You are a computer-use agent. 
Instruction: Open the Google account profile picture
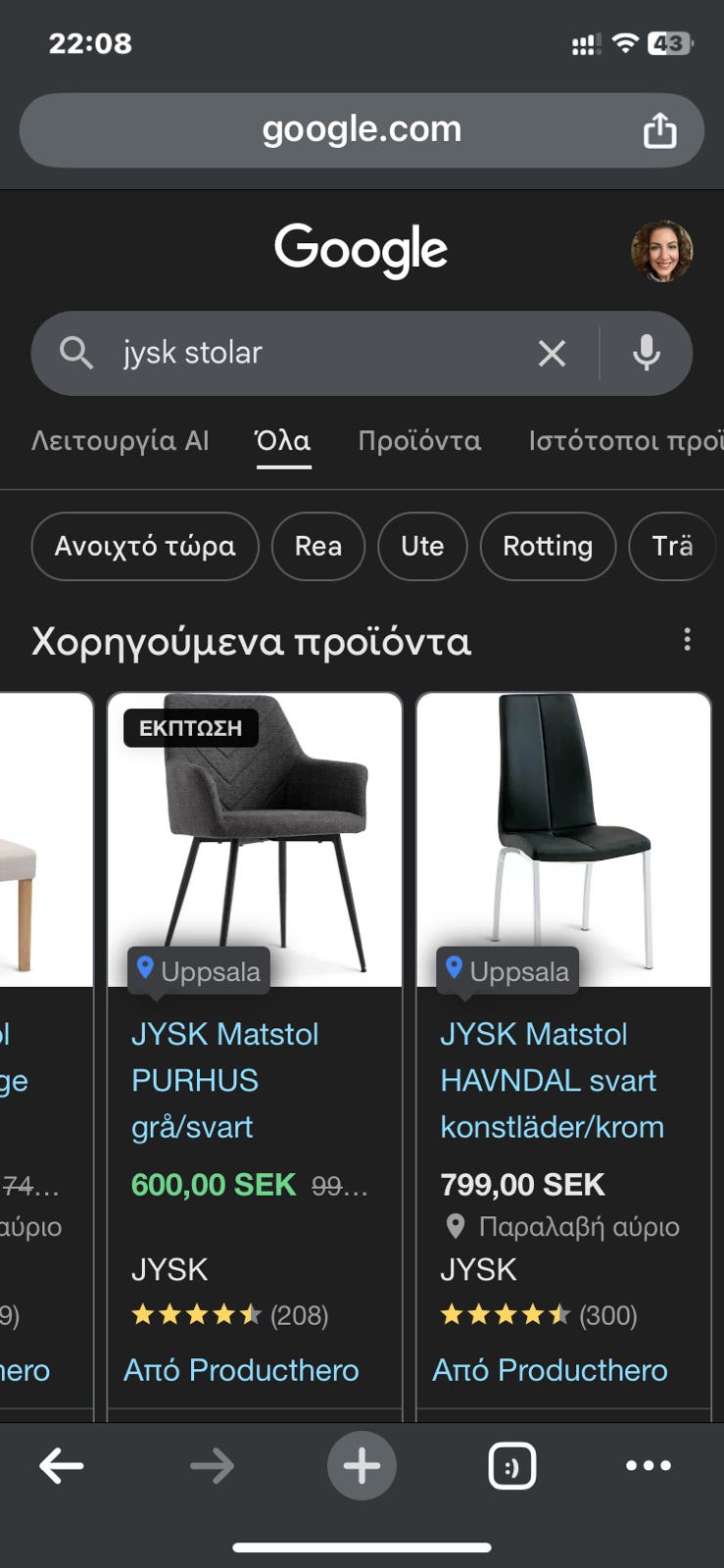click(661, 251)
